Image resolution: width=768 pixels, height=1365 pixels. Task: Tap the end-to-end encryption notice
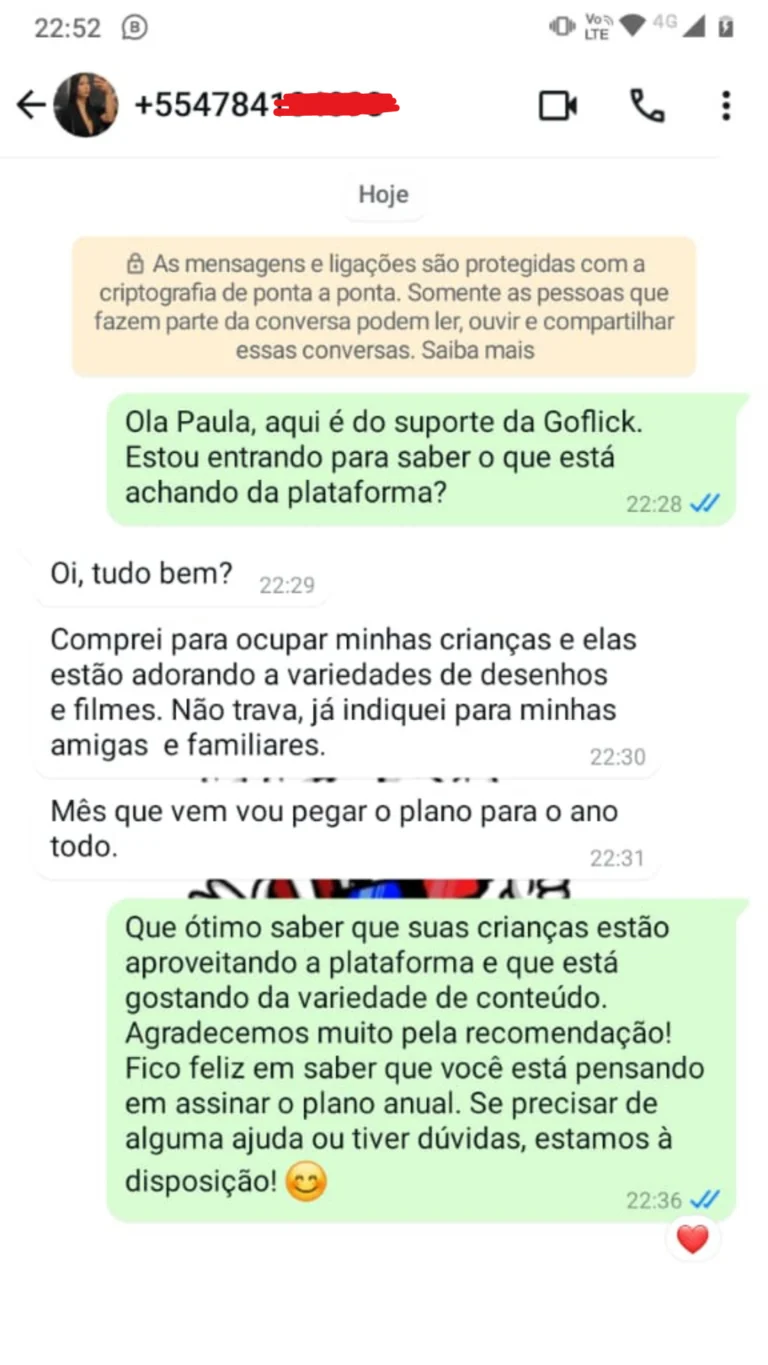point(384,307)
